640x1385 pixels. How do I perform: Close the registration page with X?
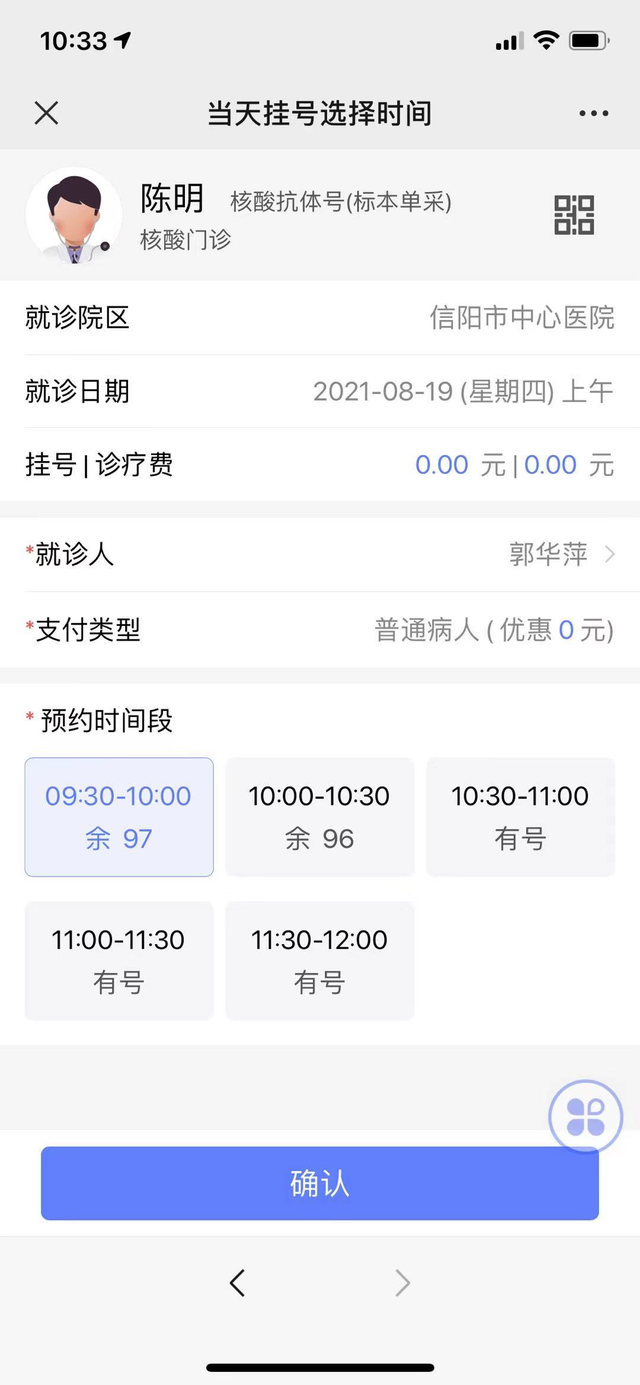coord(46,113)
